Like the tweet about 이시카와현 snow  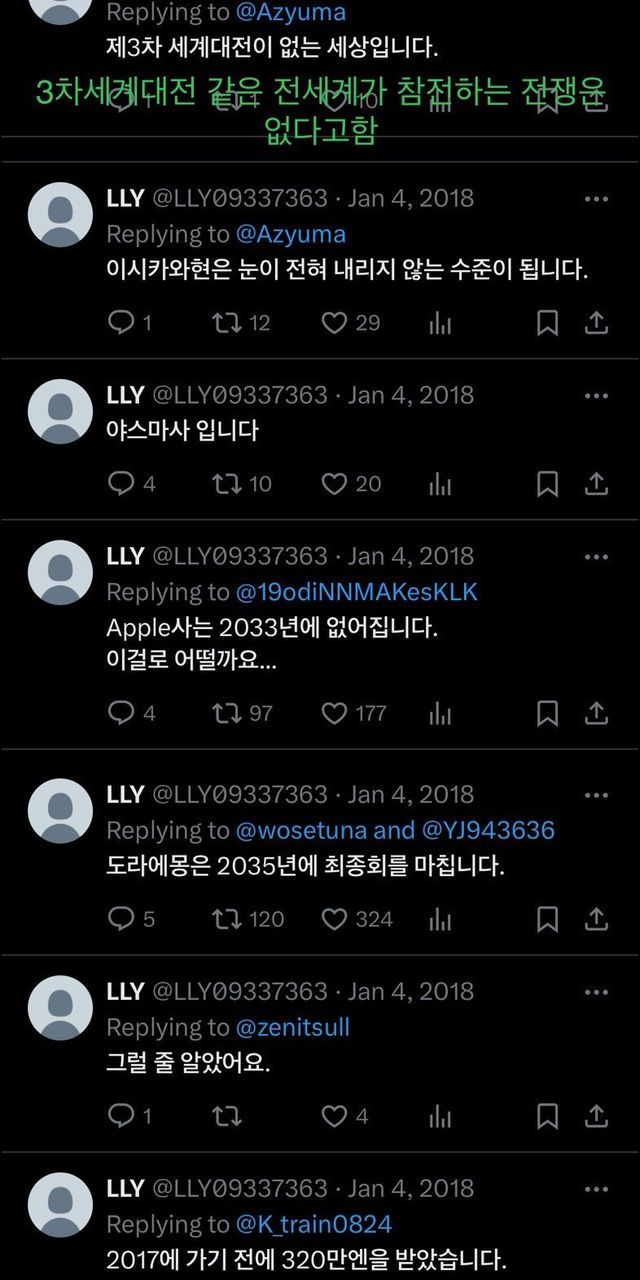point(334,323)
